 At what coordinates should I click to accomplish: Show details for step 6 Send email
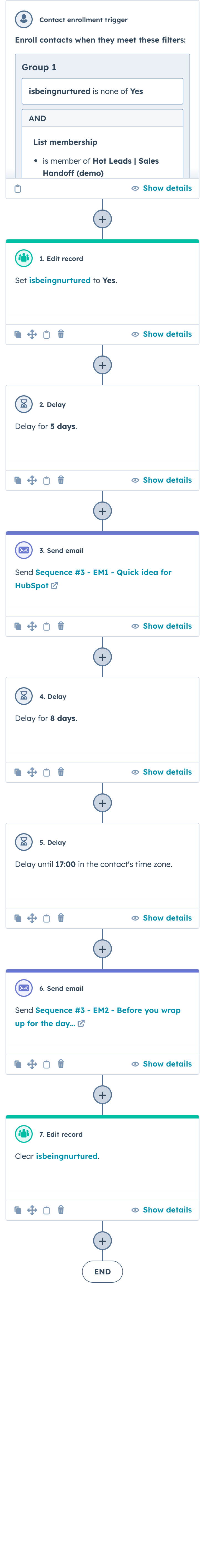pyautogui.click(x=162, y=1065)
